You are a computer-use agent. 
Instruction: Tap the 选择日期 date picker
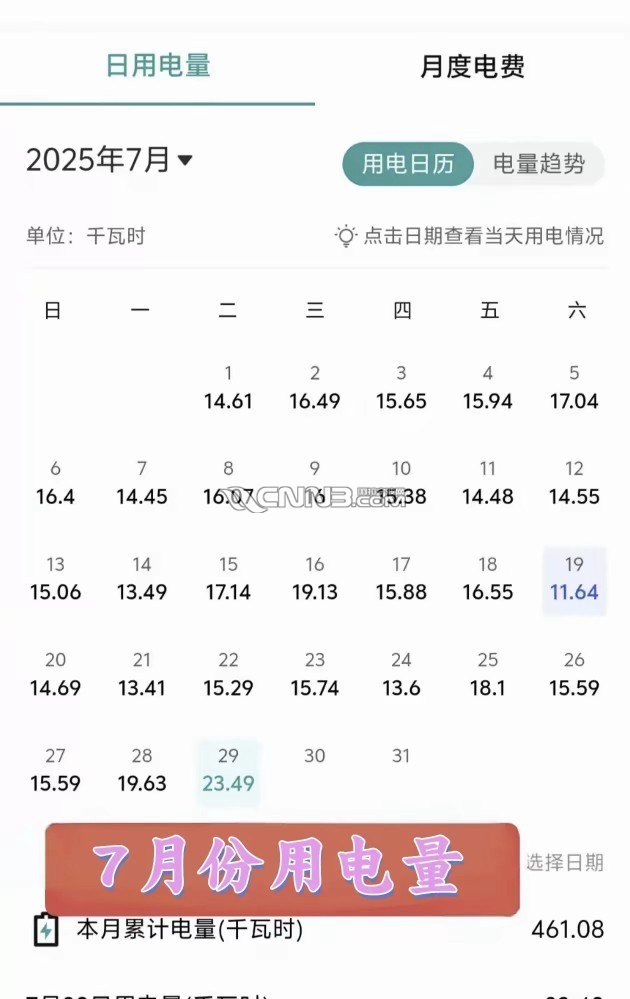click(565, 863)
